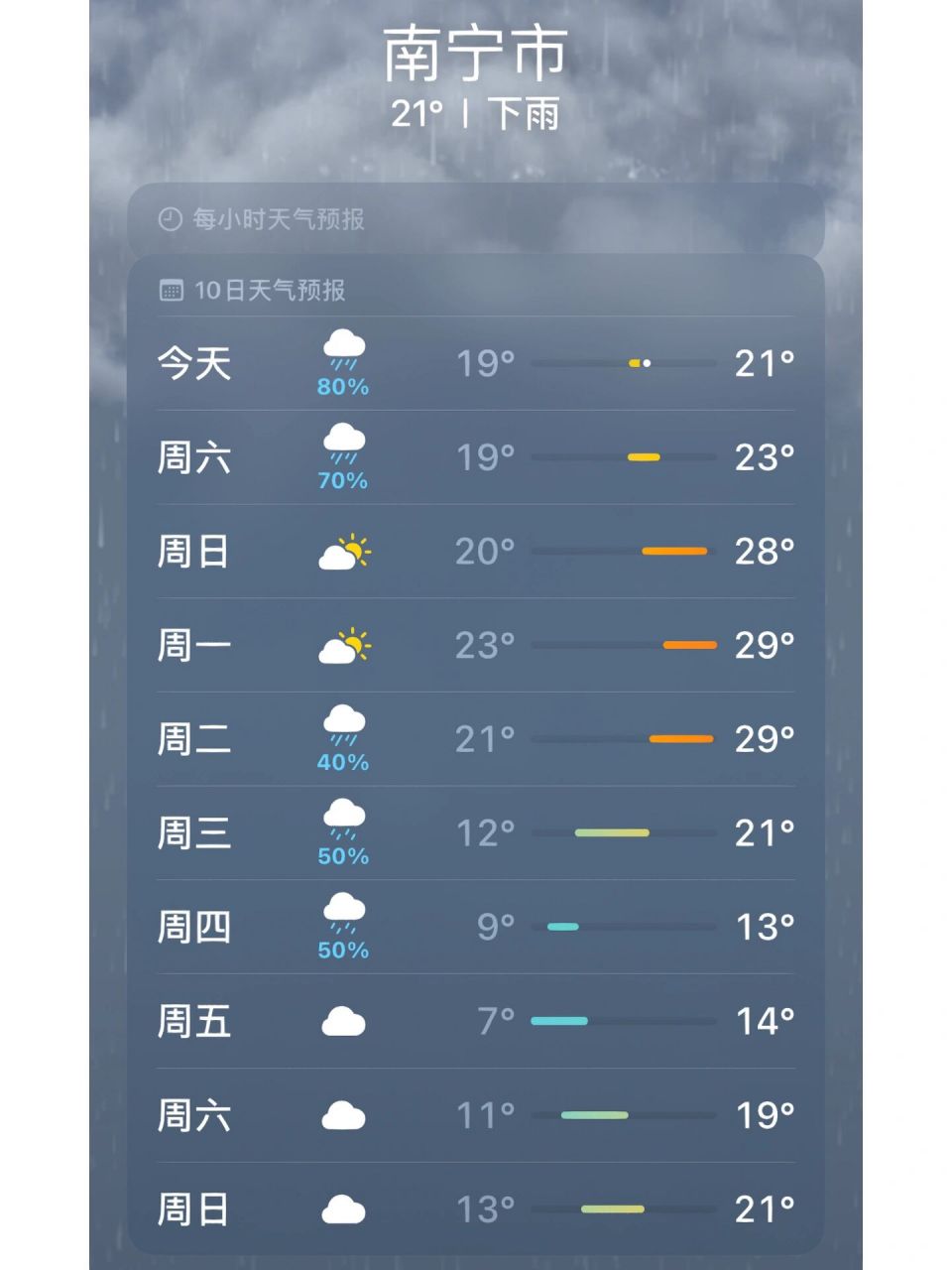Tap the city name 南宁市
This screenshot has width=952, height=1270.
click(474, 52)
